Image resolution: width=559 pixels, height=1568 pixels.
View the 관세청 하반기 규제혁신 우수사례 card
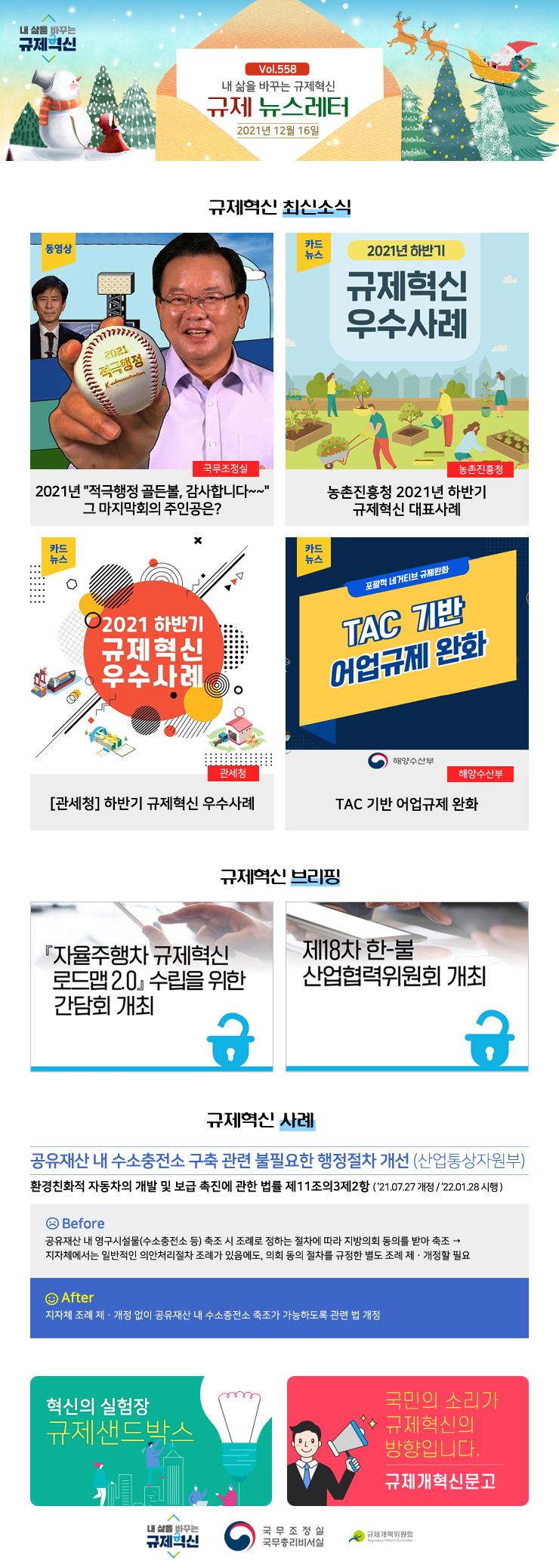(x=152, y=682)
